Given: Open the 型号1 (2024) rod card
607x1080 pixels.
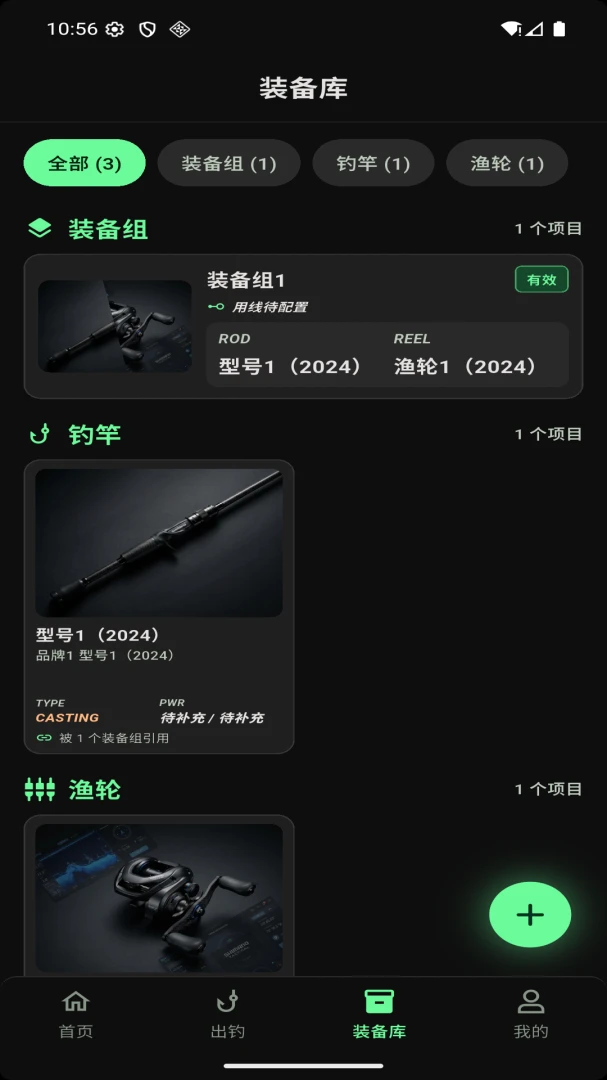Looking at the screenshot, I should (x=159, y=606).
